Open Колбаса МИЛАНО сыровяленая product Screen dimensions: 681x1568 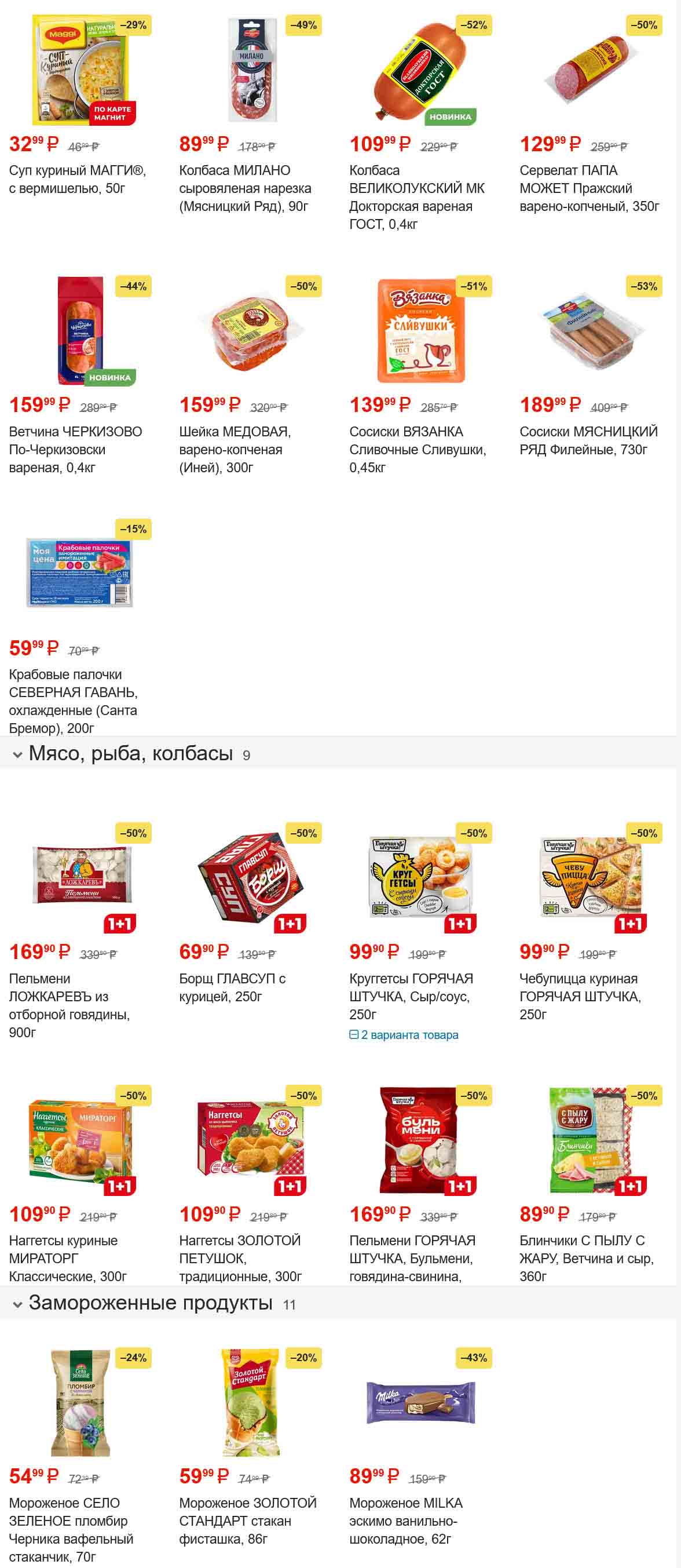tap(244, 188)
